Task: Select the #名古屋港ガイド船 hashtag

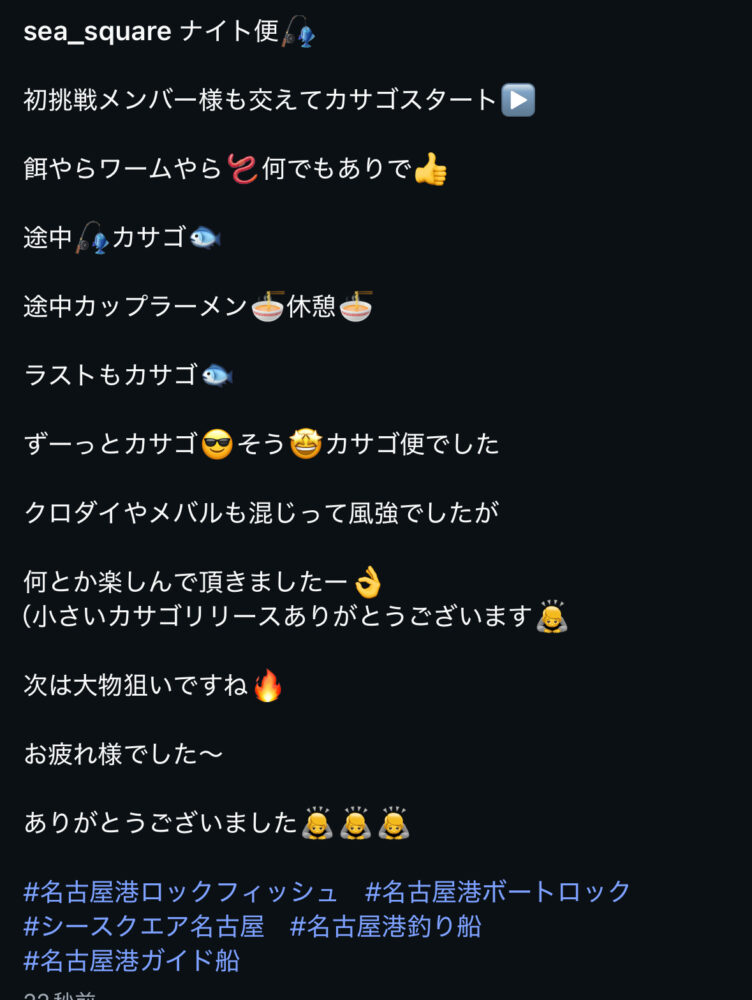Action: click(x=131, y=961)
